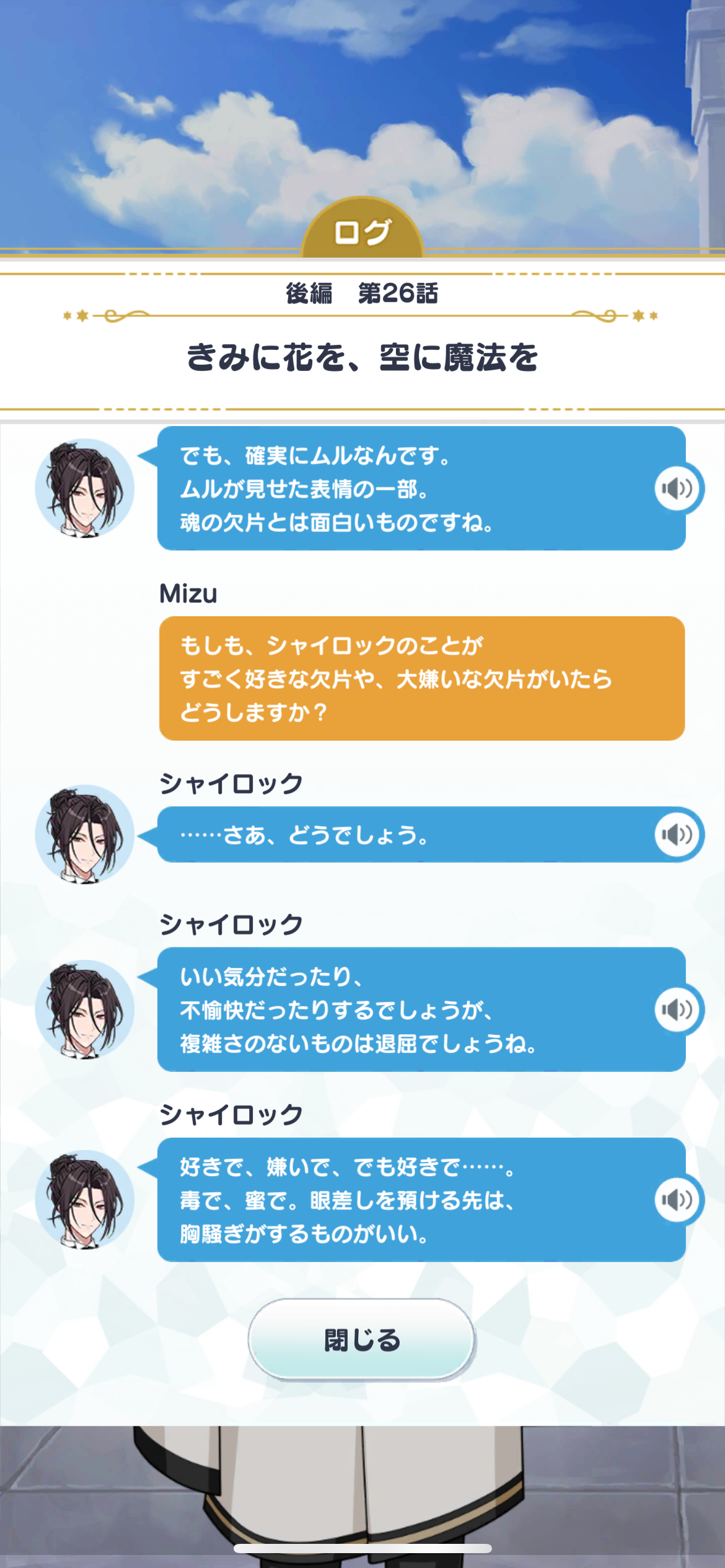725x1568 pixels.
Task: Play voice for 胸騒ぎがするものがいい line
Action: point(677,1200)
